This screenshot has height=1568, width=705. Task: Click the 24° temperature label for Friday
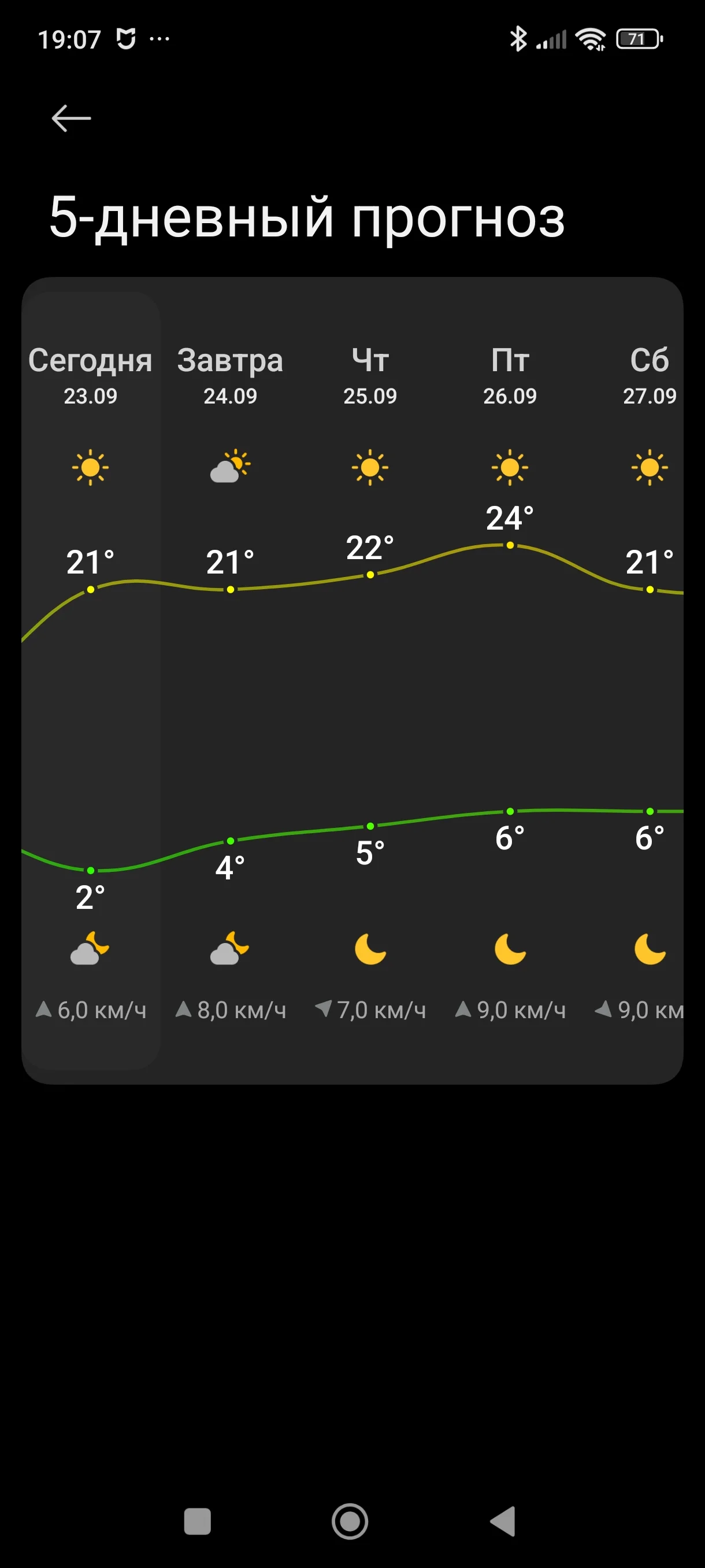(510, 519)
